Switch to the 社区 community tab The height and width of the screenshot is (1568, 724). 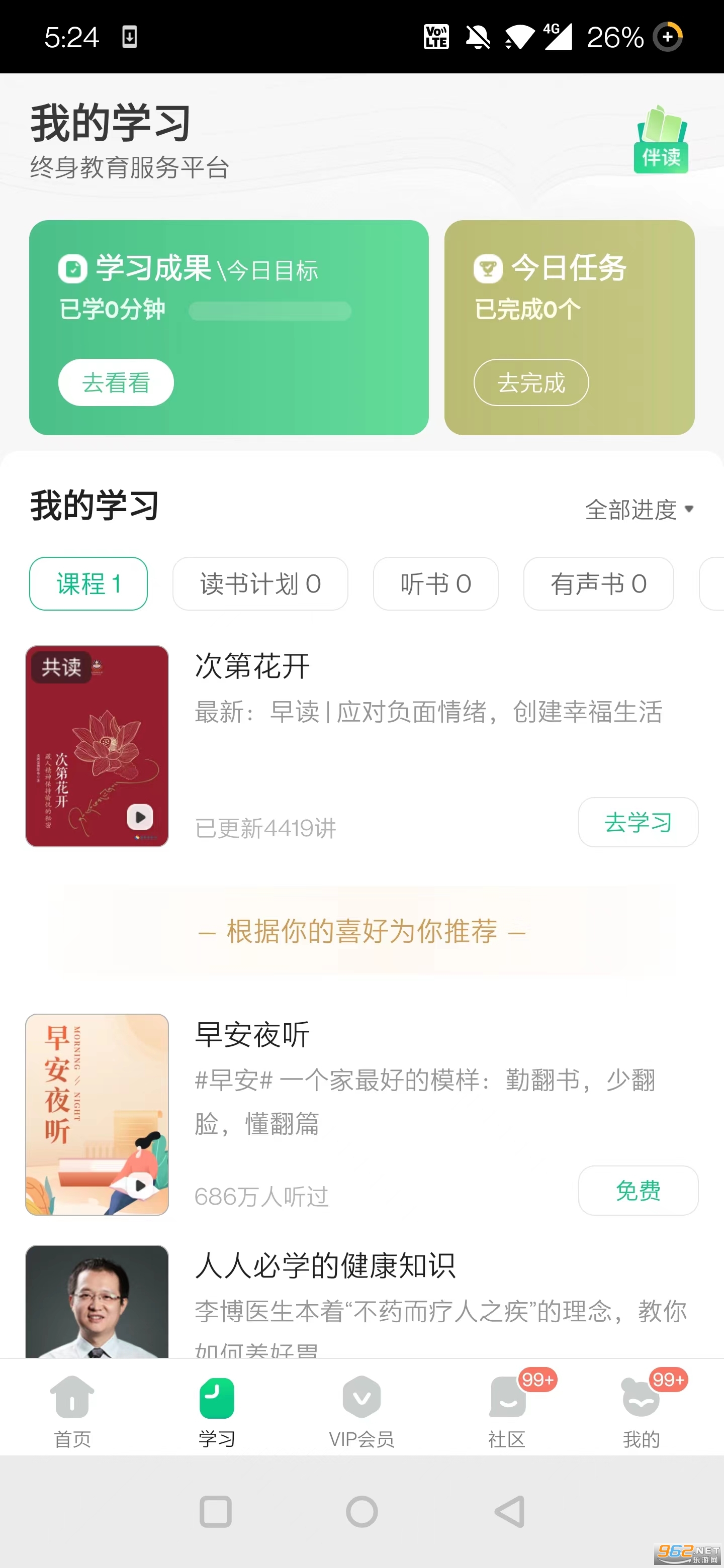pyautogui.click(x=506, y=1412)
